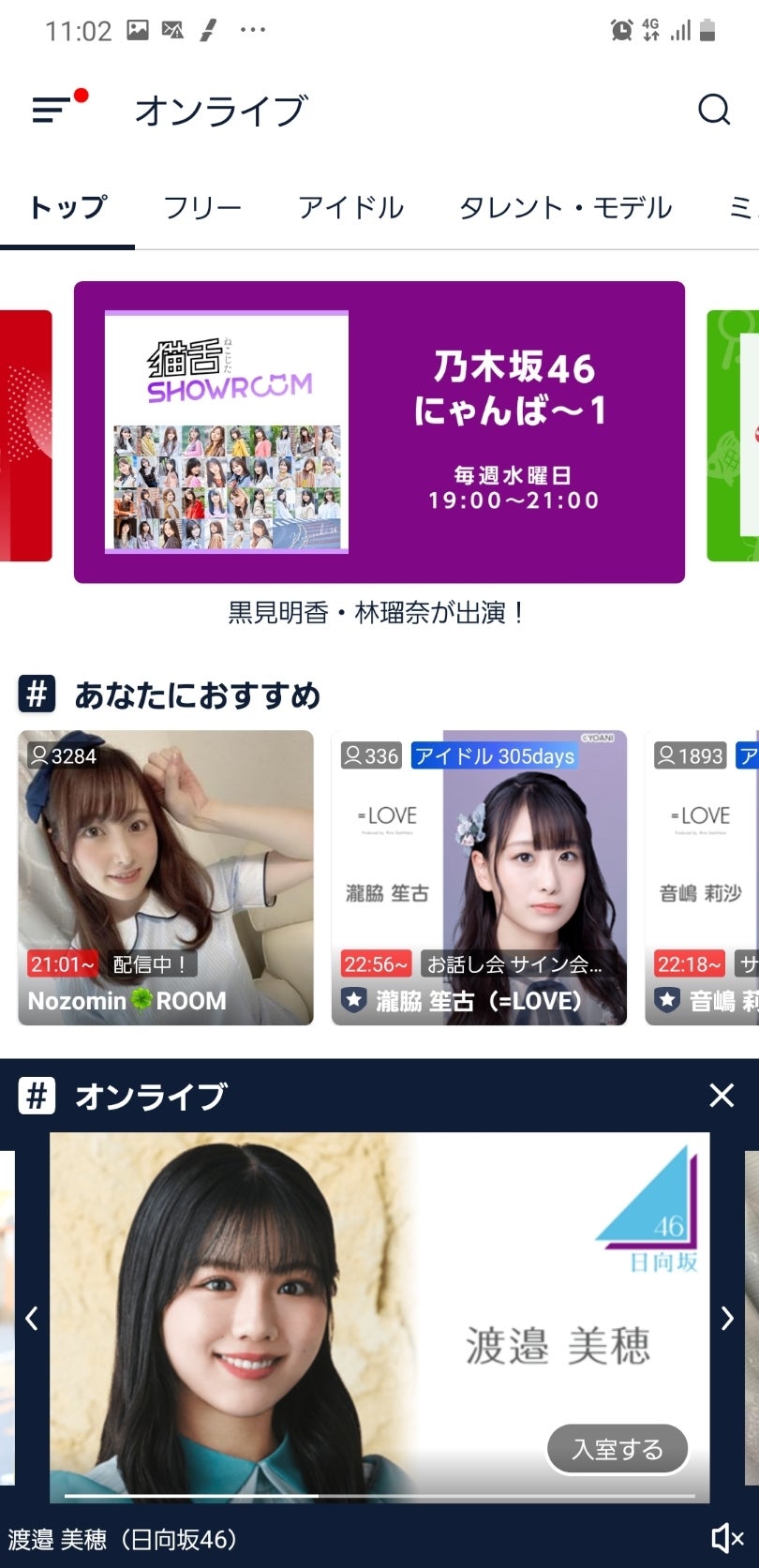Show the next onlive room

(727, 1319)
